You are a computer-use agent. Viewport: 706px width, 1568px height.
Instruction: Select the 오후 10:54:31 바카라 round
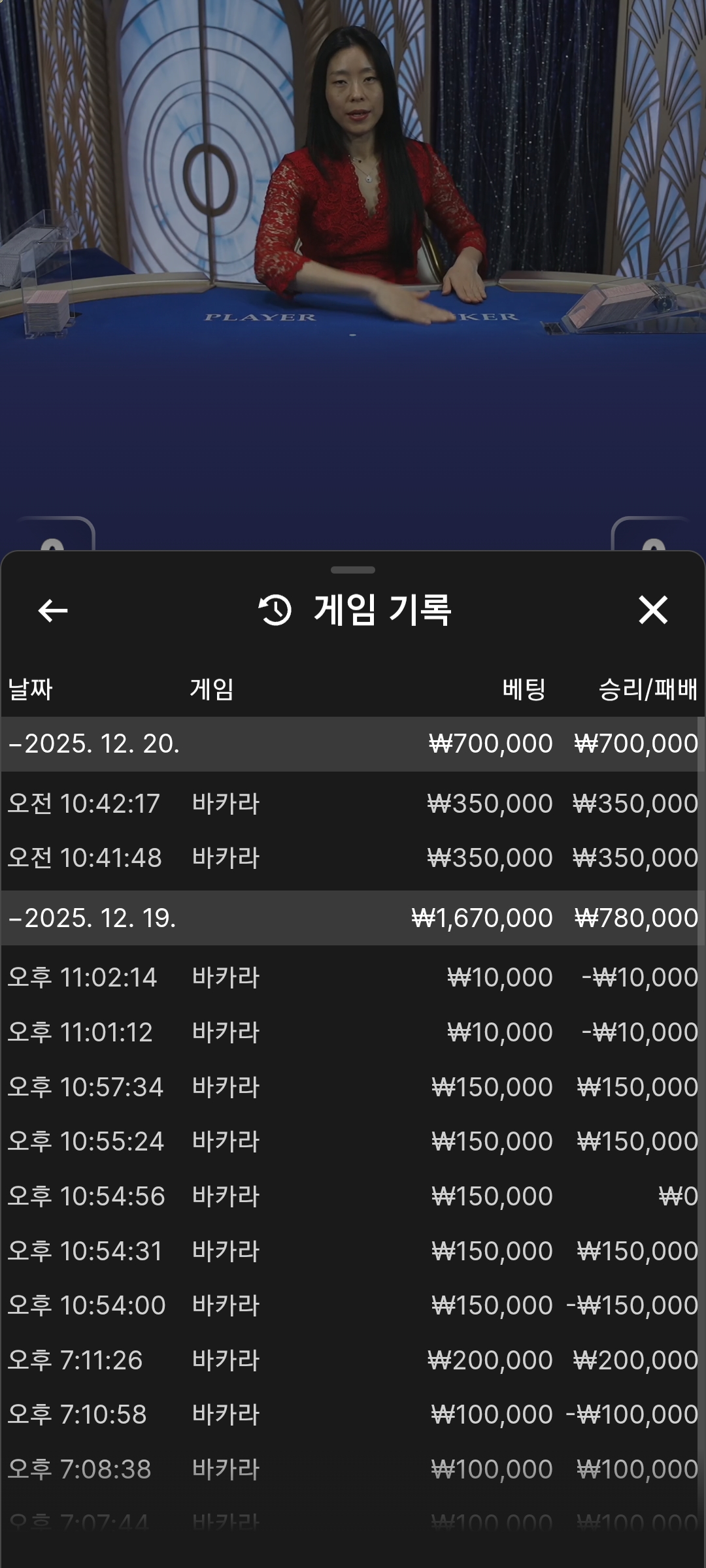click(353, 1251)
